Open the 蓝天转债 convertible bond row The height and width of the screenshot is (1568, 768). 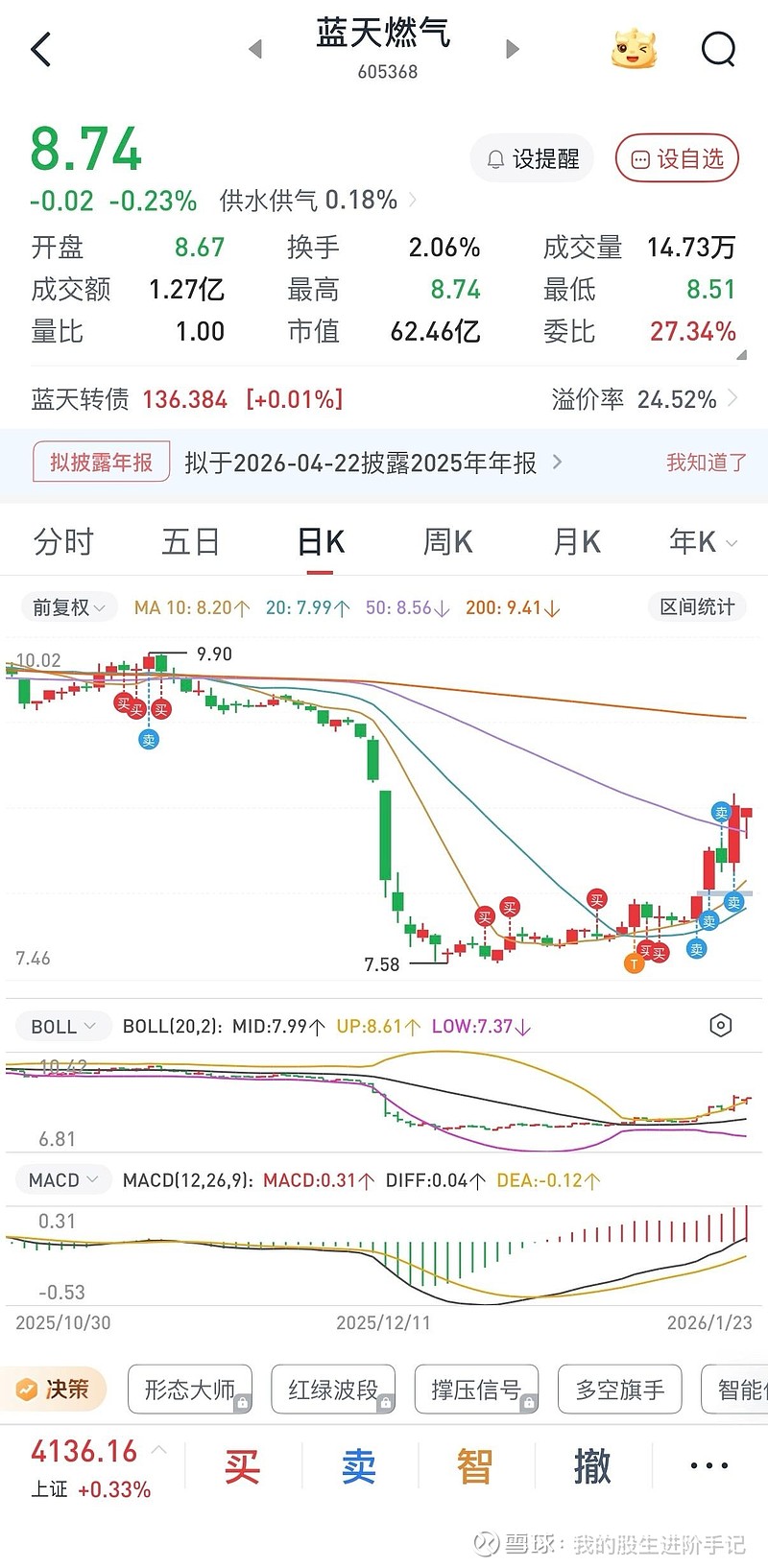coord(187,399)
